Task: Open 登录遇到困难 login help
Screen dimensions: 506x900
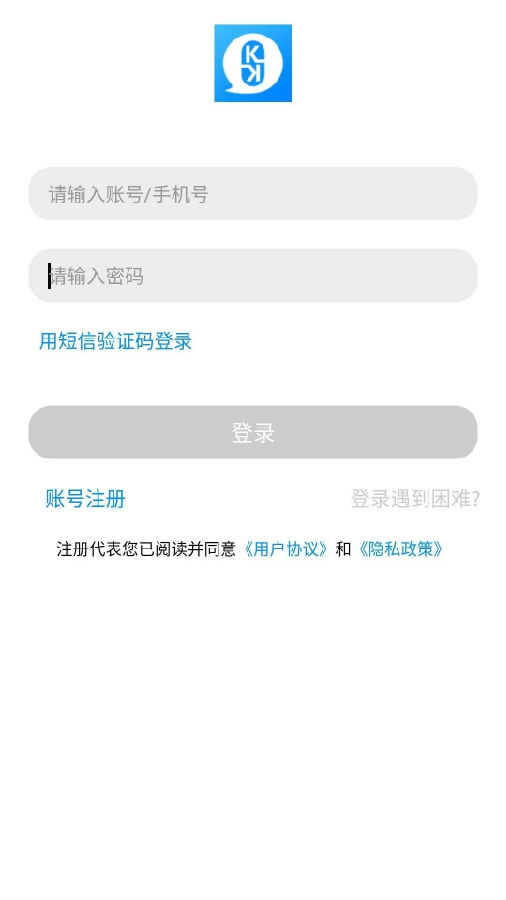Action: pyautogui.click(x=415, y=499)
